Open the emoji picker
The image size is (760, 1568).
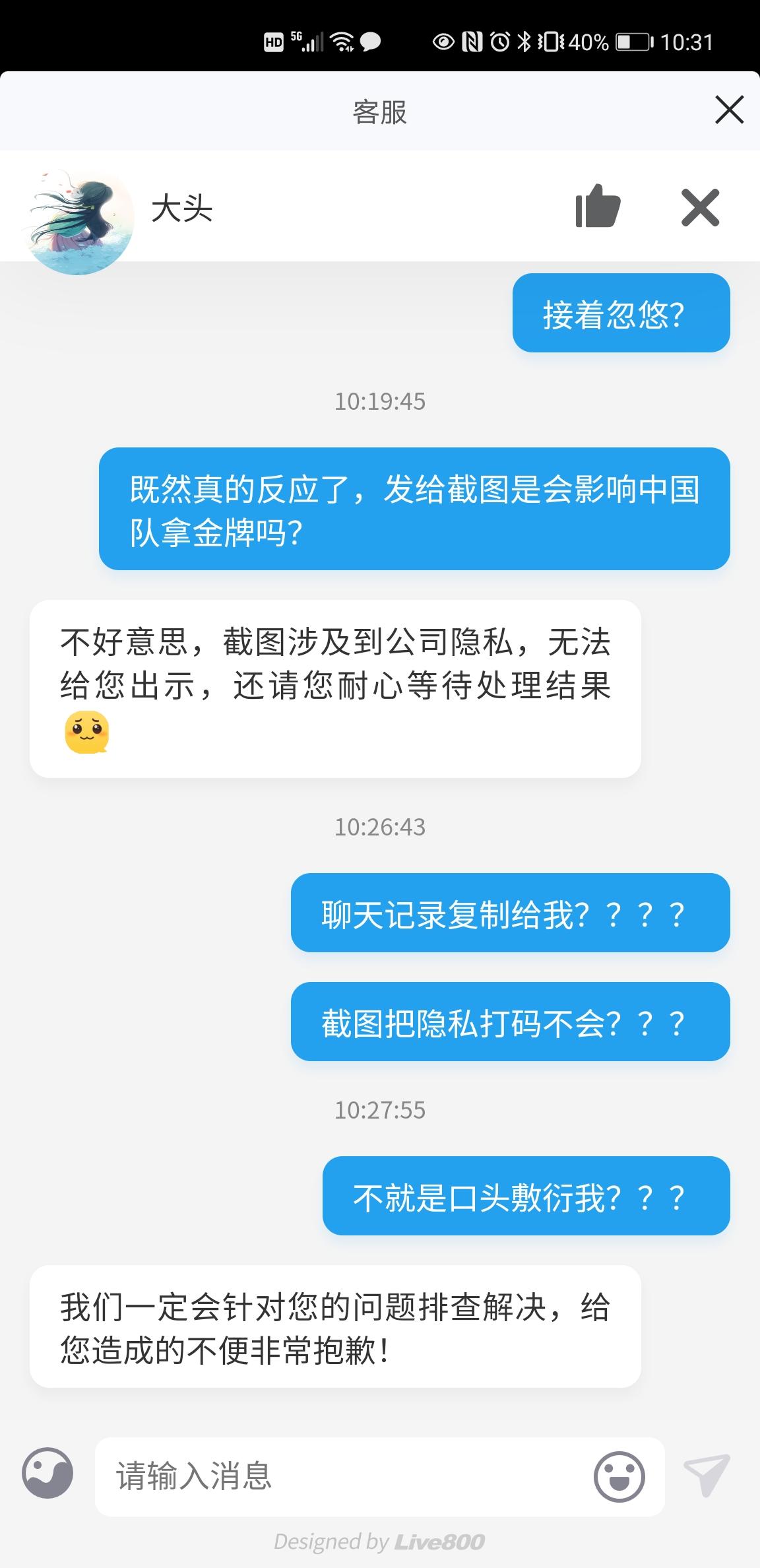[x=619, y=1476]
